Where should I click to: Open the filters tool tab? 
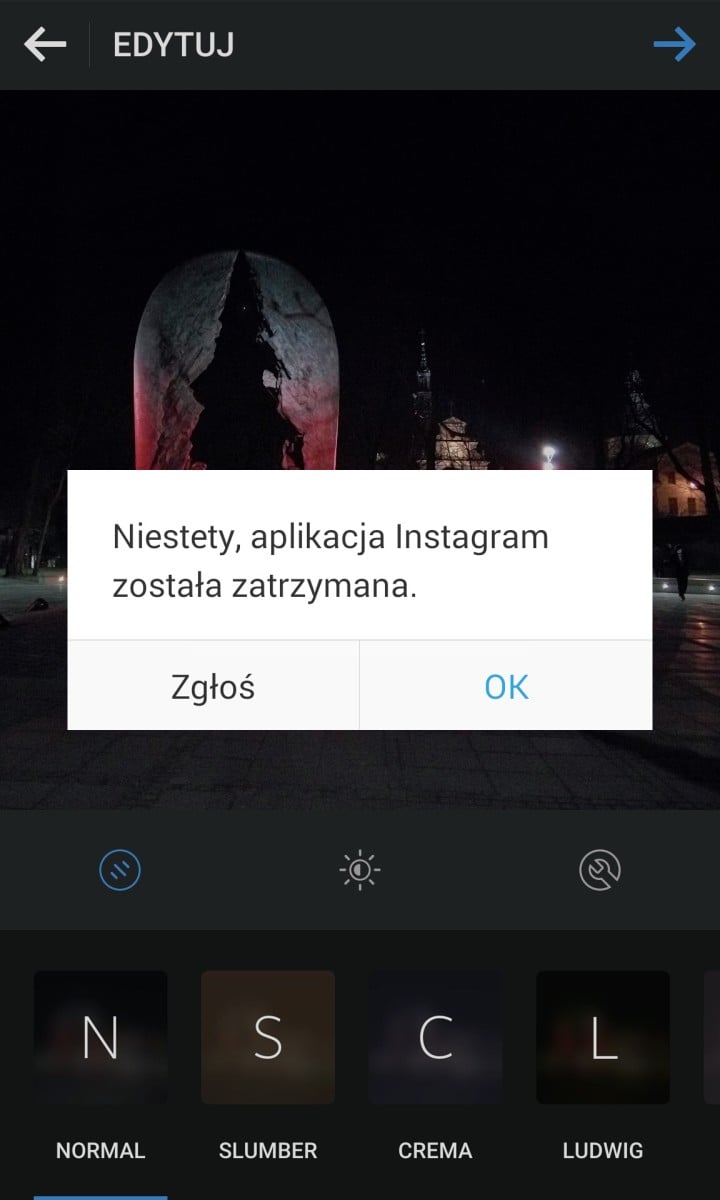point(120,870)
